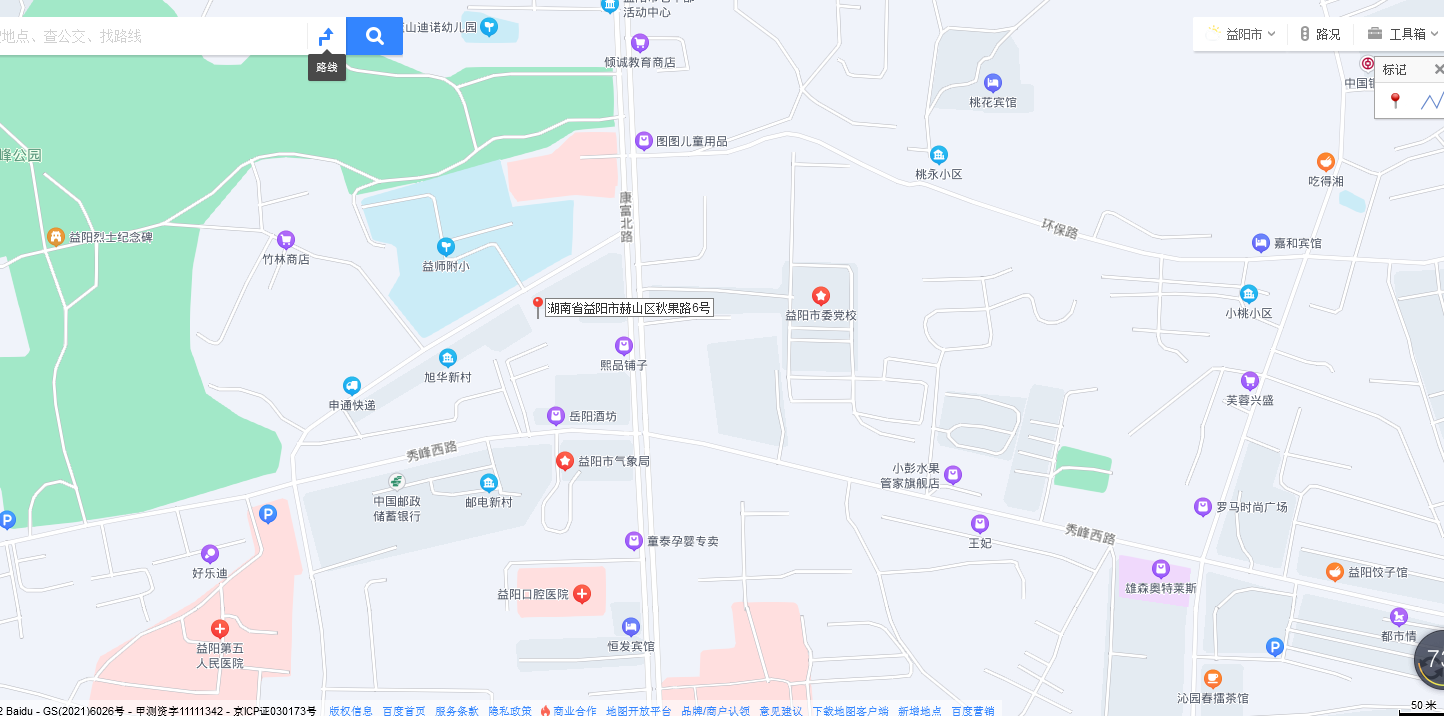This screenshot has width=1444, height=716.
Task: Tap the blue search magnifier button
Action: click(x=374, y=36)
